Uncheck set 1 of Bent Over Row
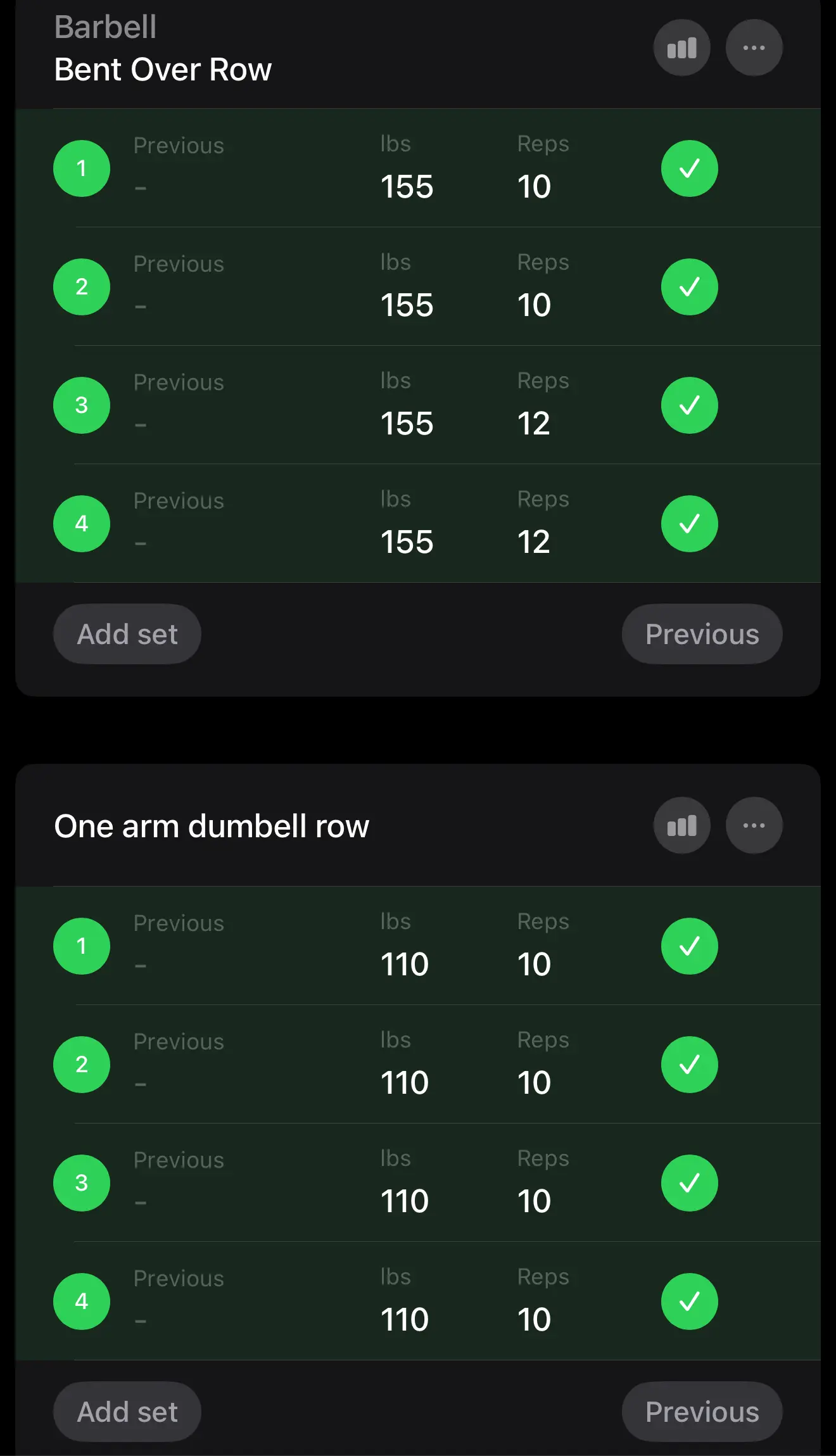The image size is (836, 1456). click(689, 168)
